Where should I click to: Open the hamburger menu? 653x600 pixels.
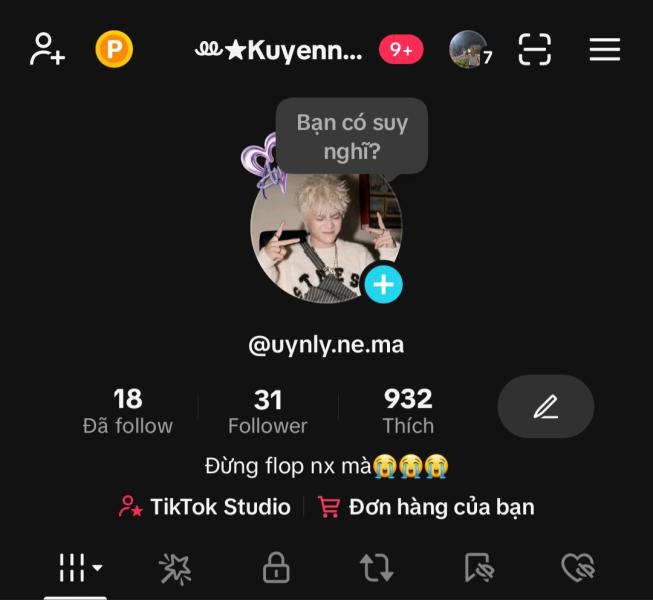tap(604, 49)
